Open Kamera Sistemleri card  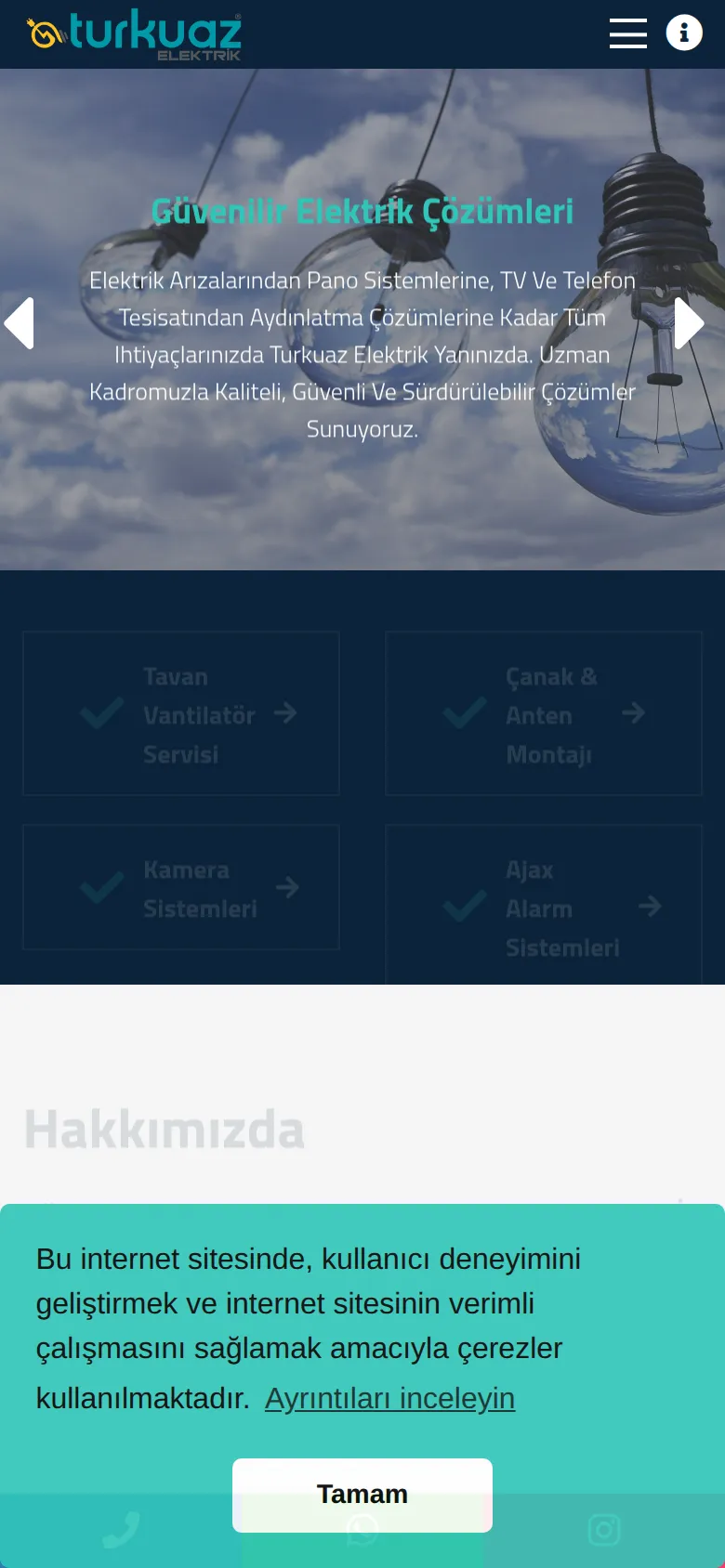(181, 888)
